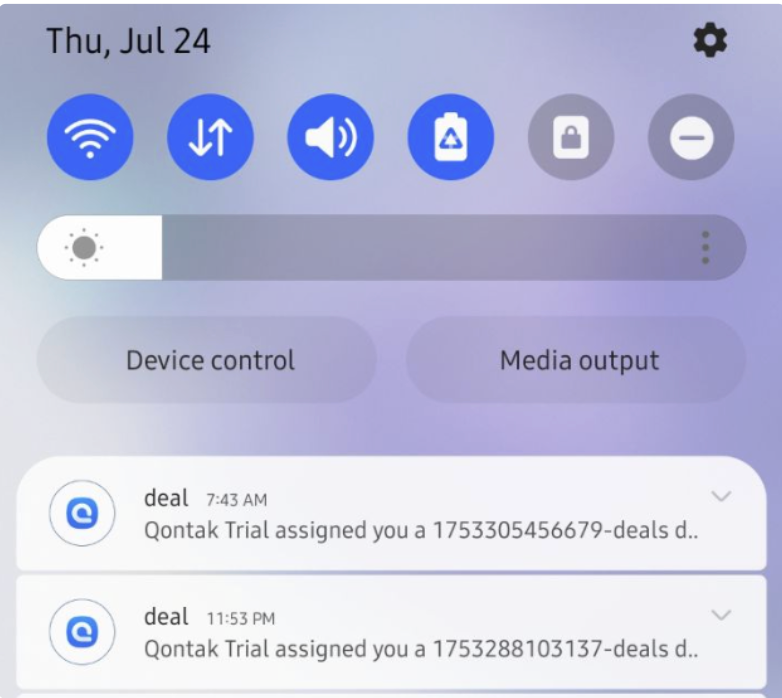Open Device control
782x698 pixels.
pos(208,360)
